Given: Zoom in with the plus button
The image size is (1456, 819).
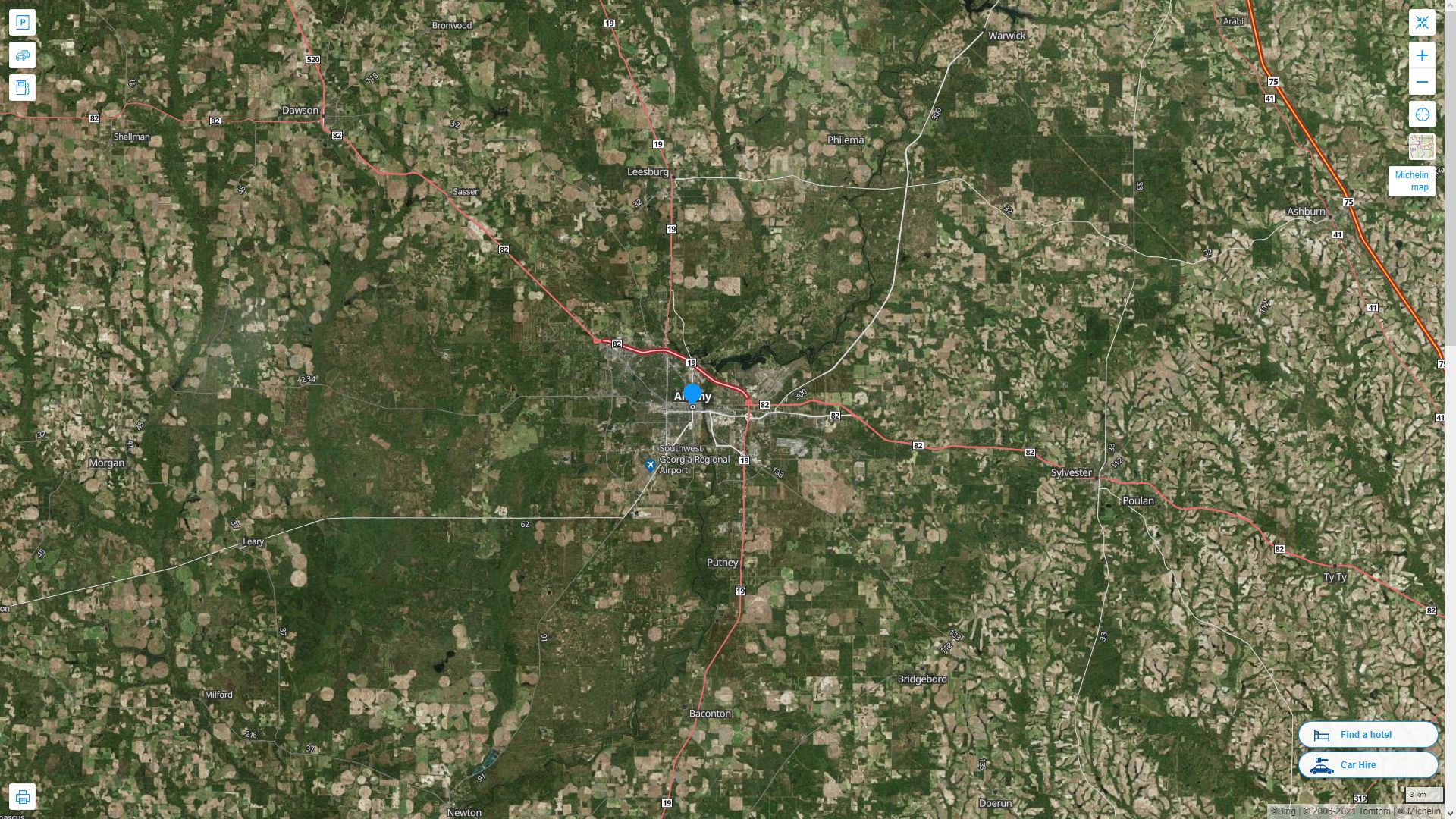Looking at the screenshot, I should point(1422,55).
